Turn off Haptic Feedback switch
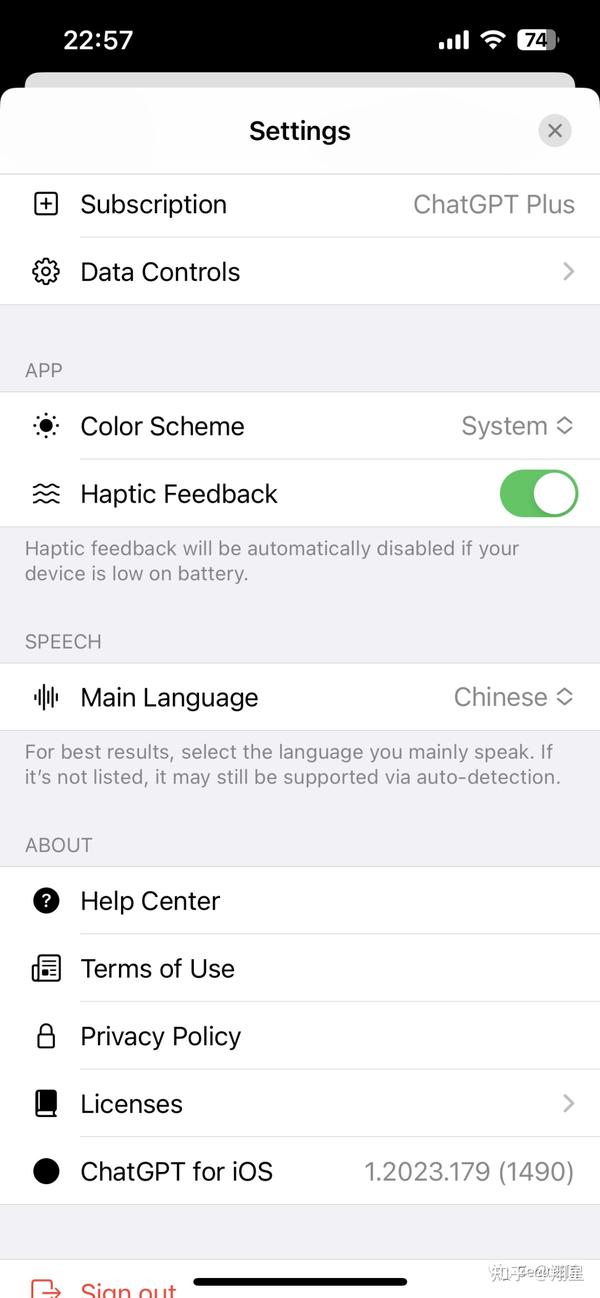This screenshot has width=600, height=1298. (x=539, y=494)
